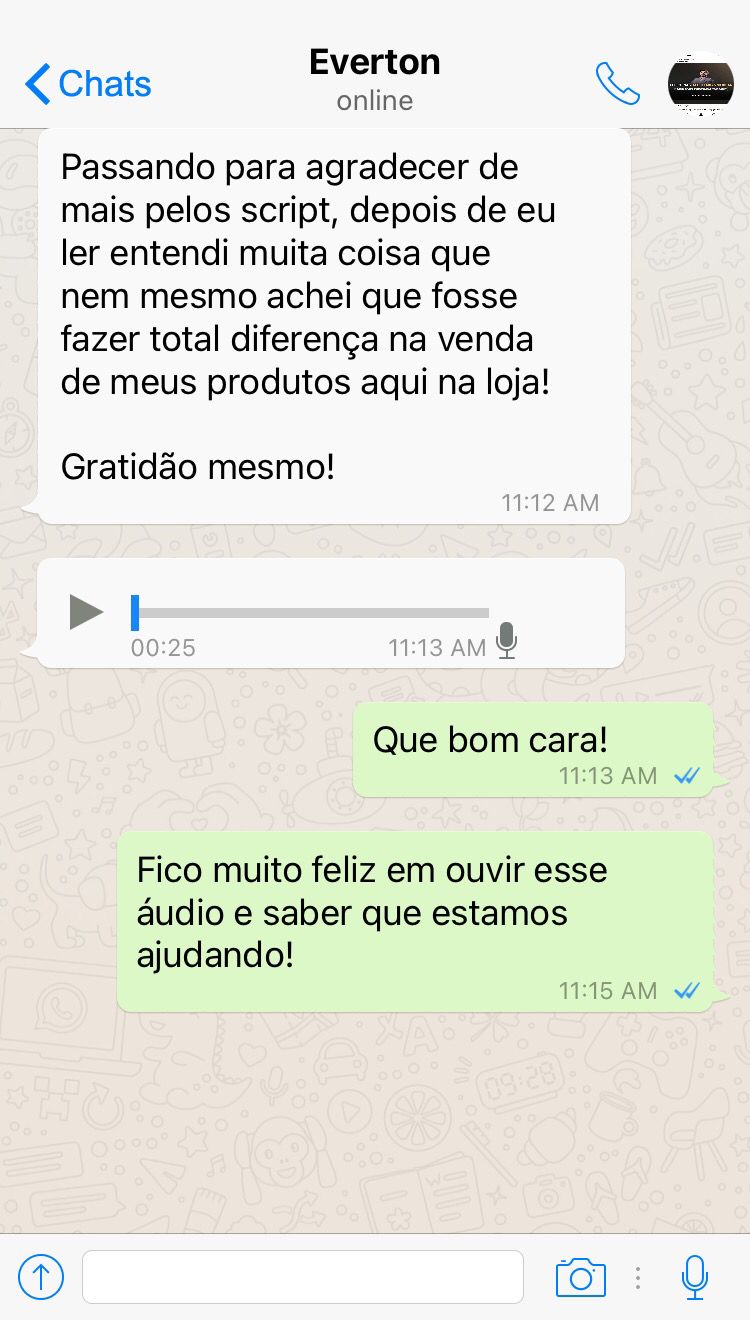The image size is (750, 1320).
Task: Go back to Chats list
Action: coord(88,84)
